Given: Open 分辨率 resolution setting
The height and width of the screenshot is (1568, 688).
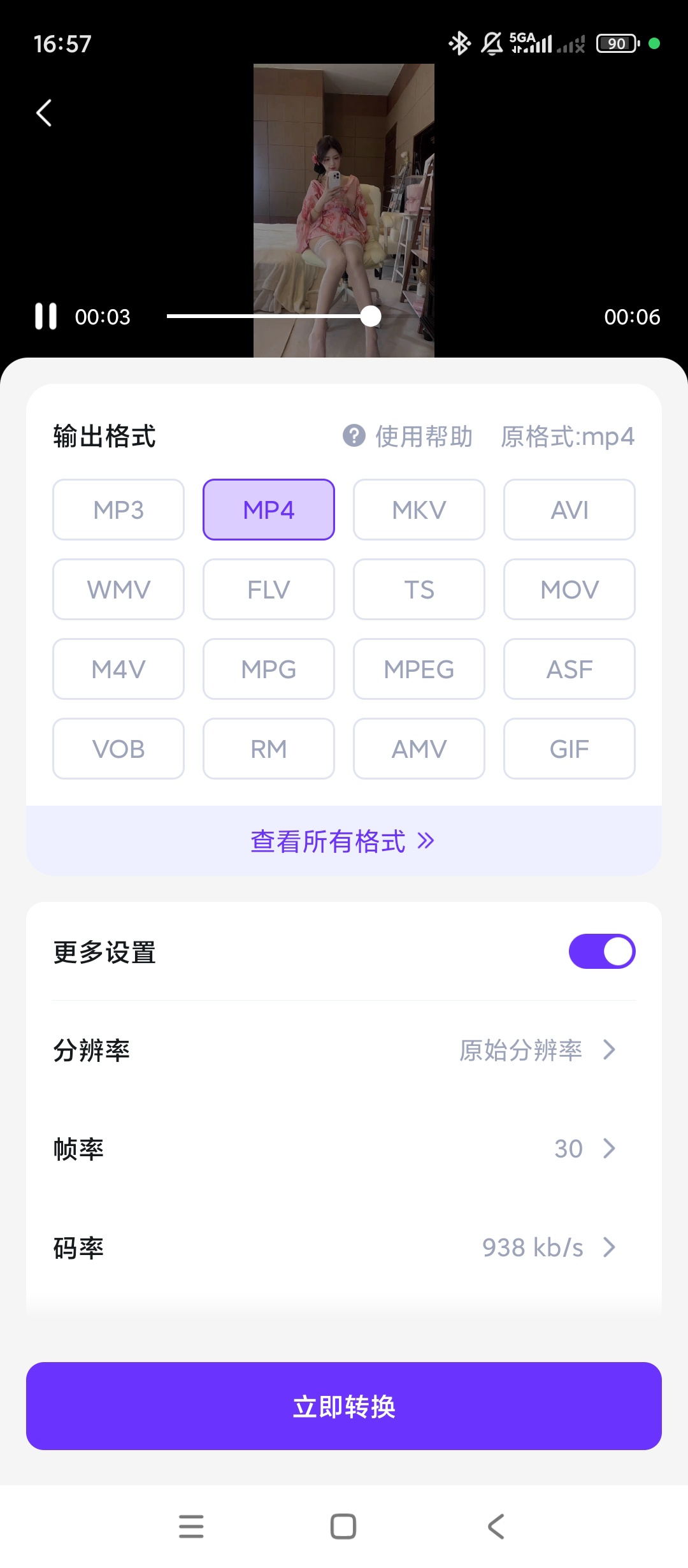Looking at the screenshot, I should coord(344,1050).
